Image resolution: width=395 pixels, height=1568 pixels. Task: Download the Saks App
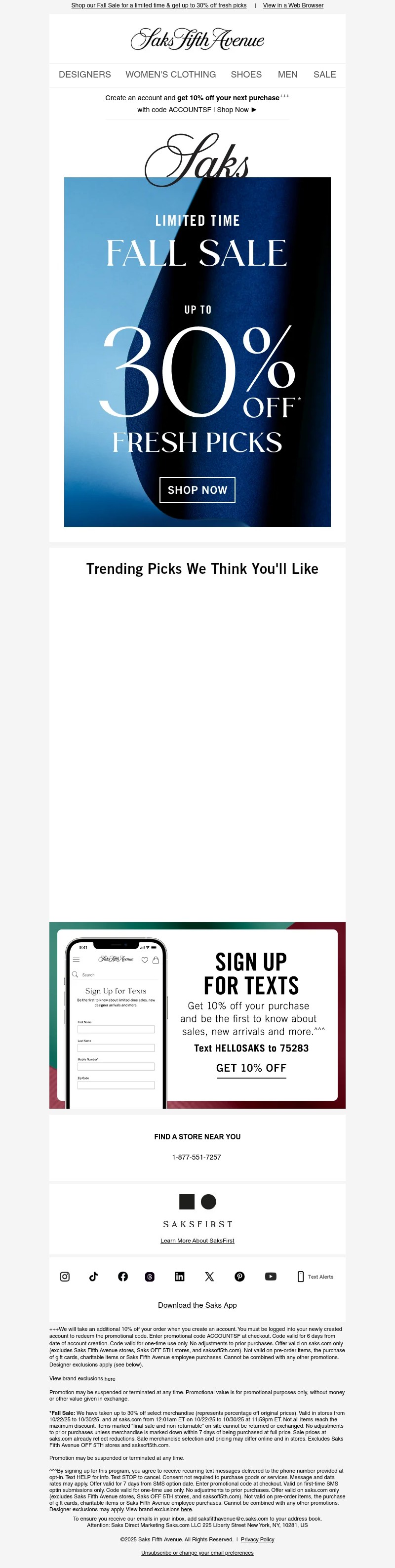pyautogui.click(x=197, y=1305)
